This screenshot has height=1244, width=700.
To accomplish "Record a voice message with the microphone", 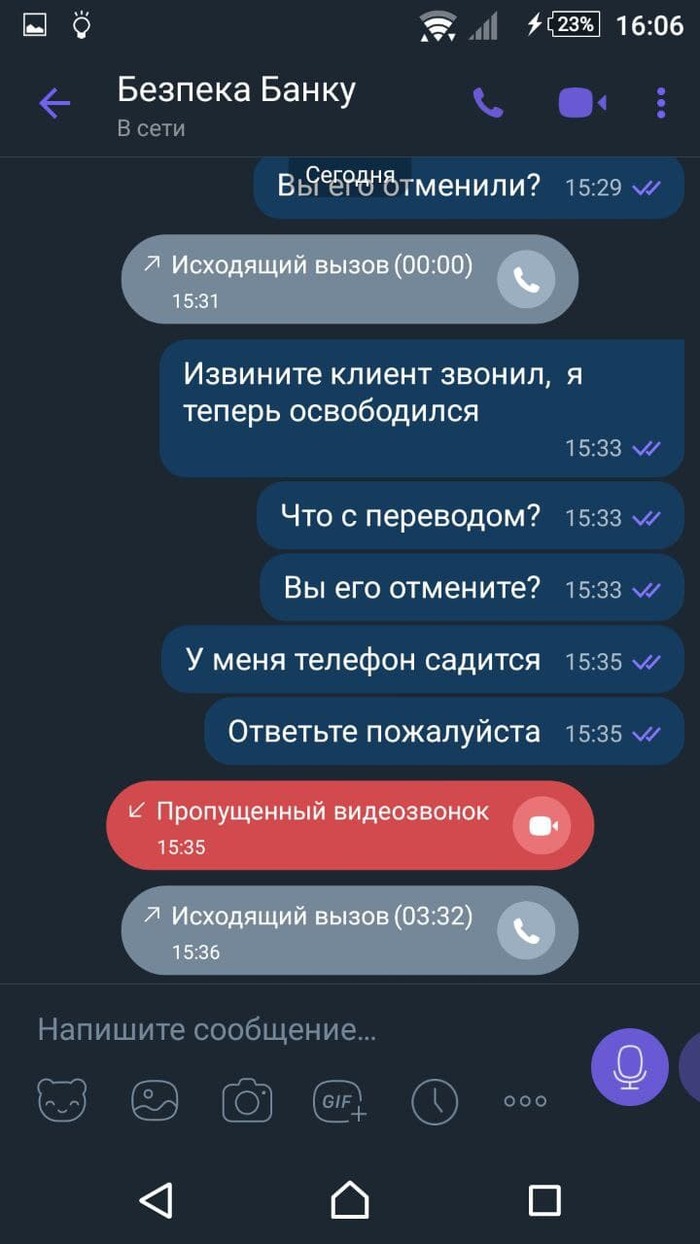I will 629,1066.
